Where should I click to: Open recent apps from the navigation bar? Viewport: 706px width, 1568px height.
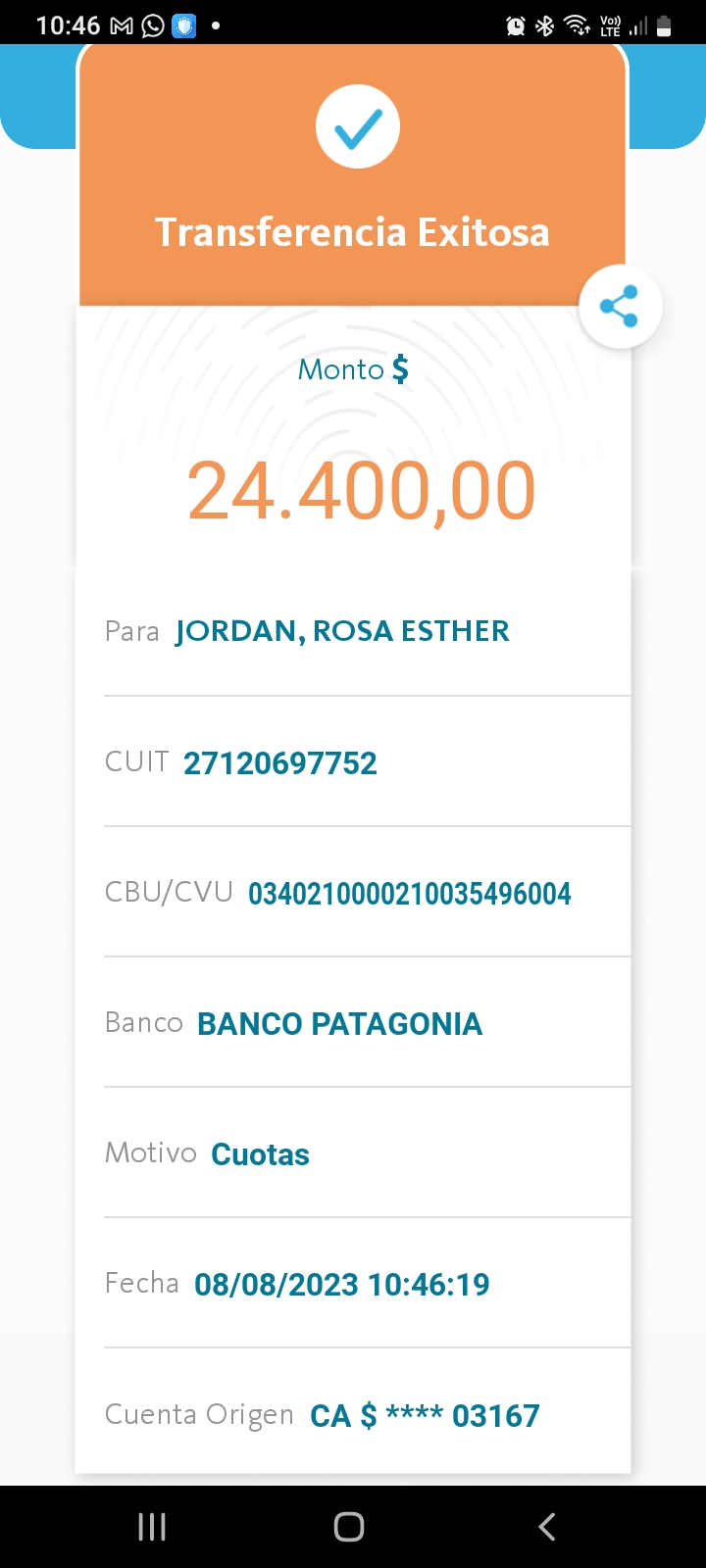(x=152, y=1526)
